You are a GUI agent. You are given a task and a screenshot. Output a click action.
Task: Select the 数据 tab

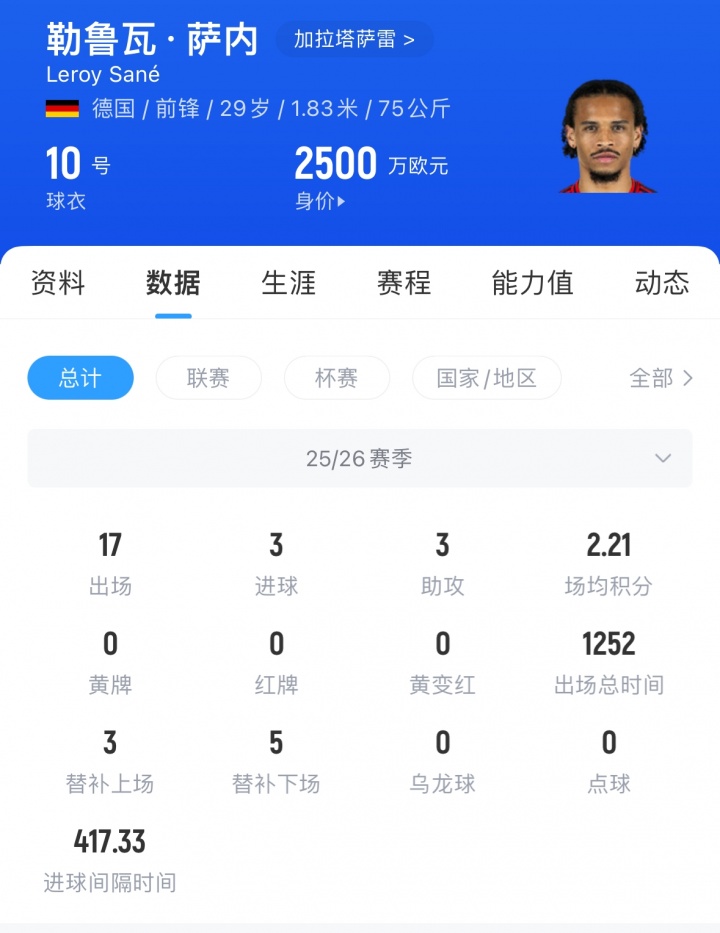173,283
